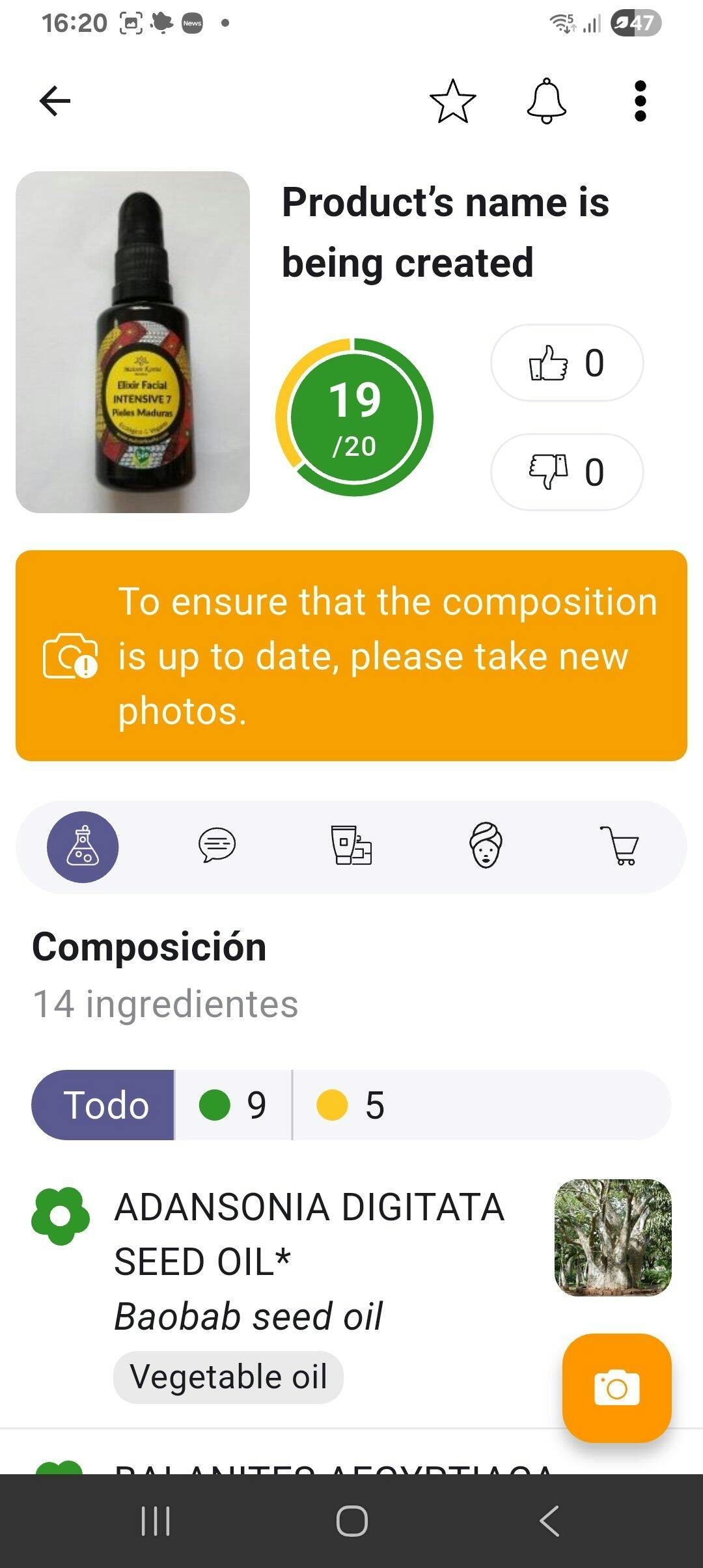Open the system recent apps view
The image size is (703, 1568).
pyautogui.click(x=156, y=1521)
